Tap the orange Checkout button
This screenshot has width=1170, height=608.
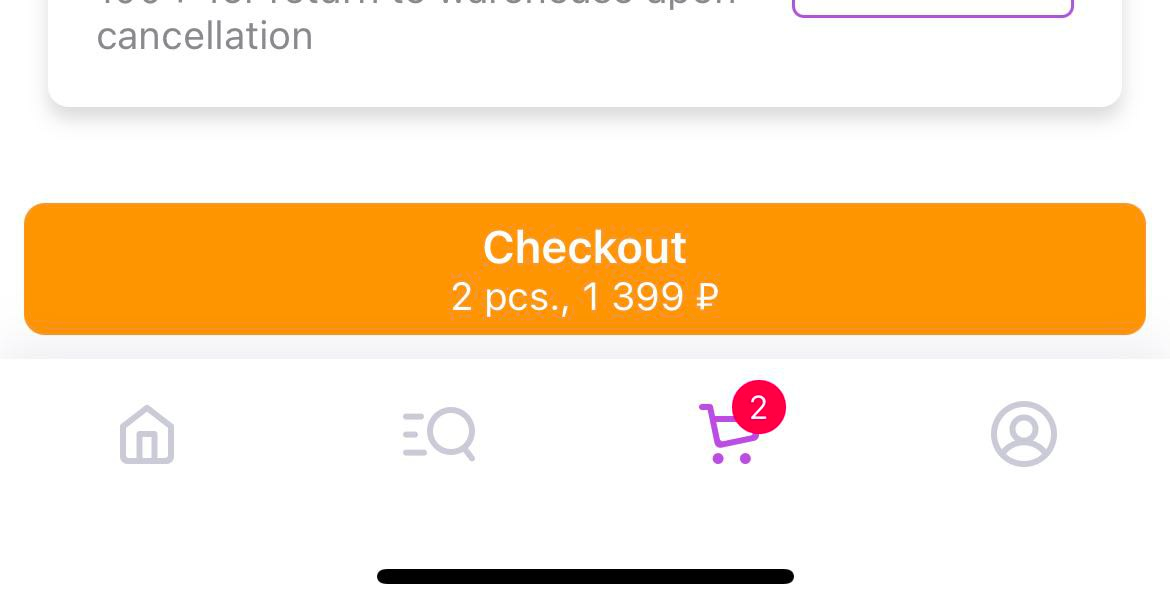[584, 269]
